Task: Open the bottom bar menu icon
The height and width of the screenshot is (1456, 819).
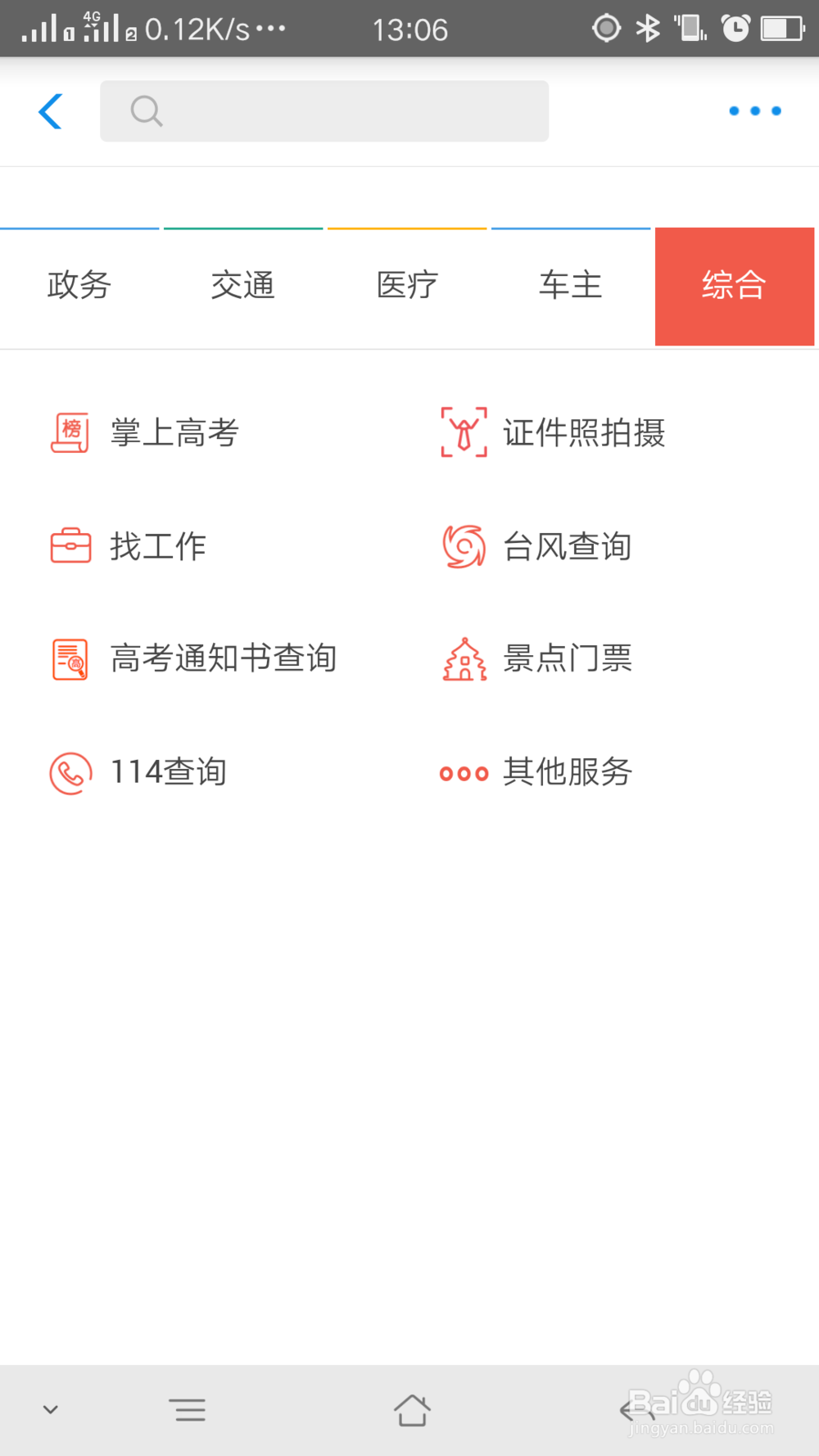Action: (x=188, y=1410)
